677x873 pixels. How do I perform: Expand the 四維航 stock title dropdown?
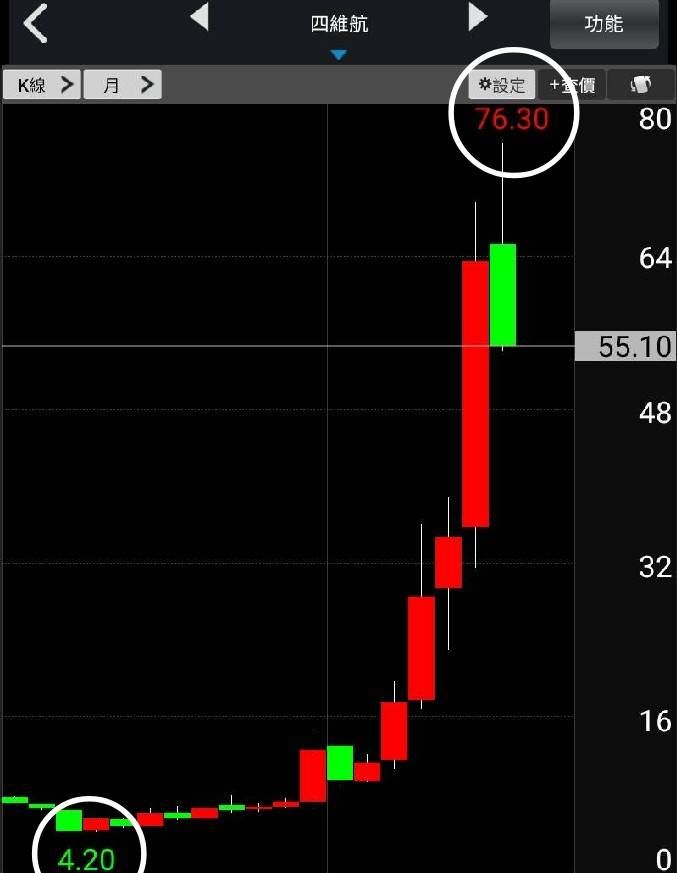point(339,30)
